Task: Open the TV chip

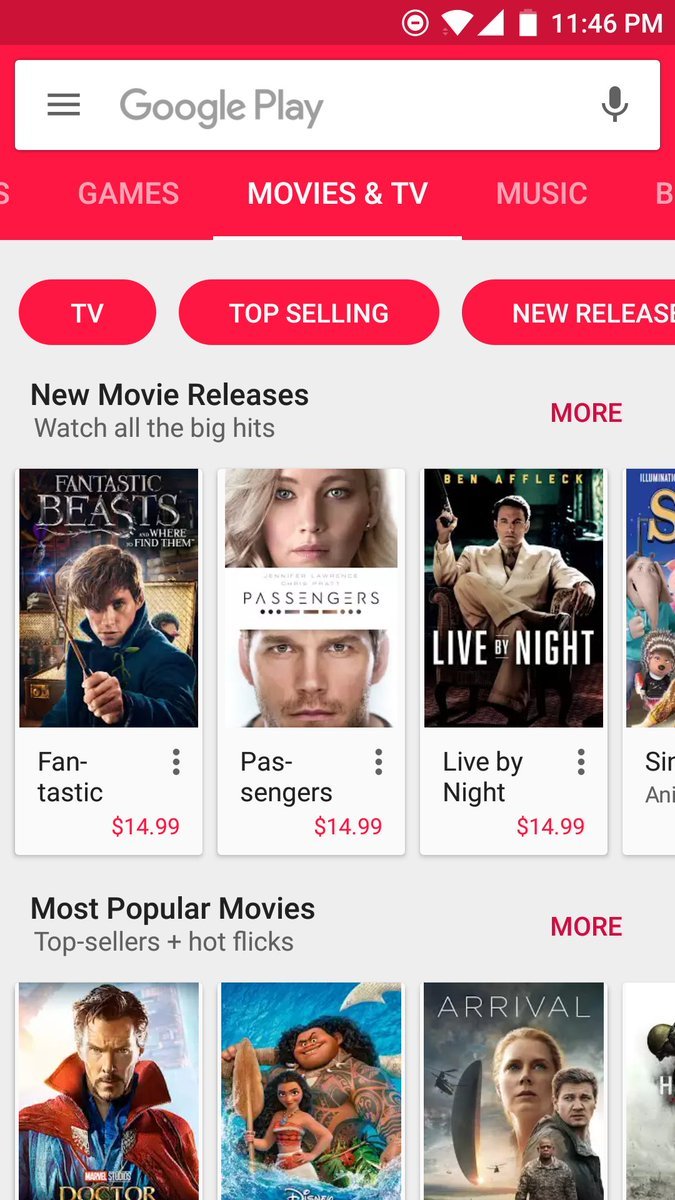Action: pos(87,313)
